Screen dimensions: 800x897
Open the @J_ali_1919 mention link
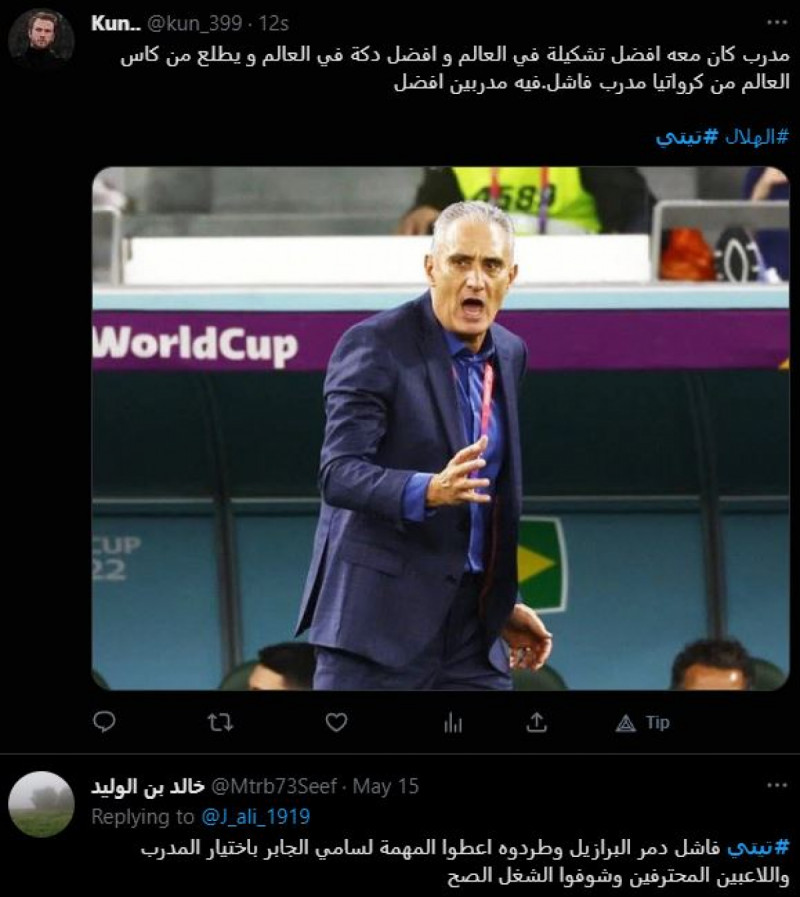coord(256,817)
